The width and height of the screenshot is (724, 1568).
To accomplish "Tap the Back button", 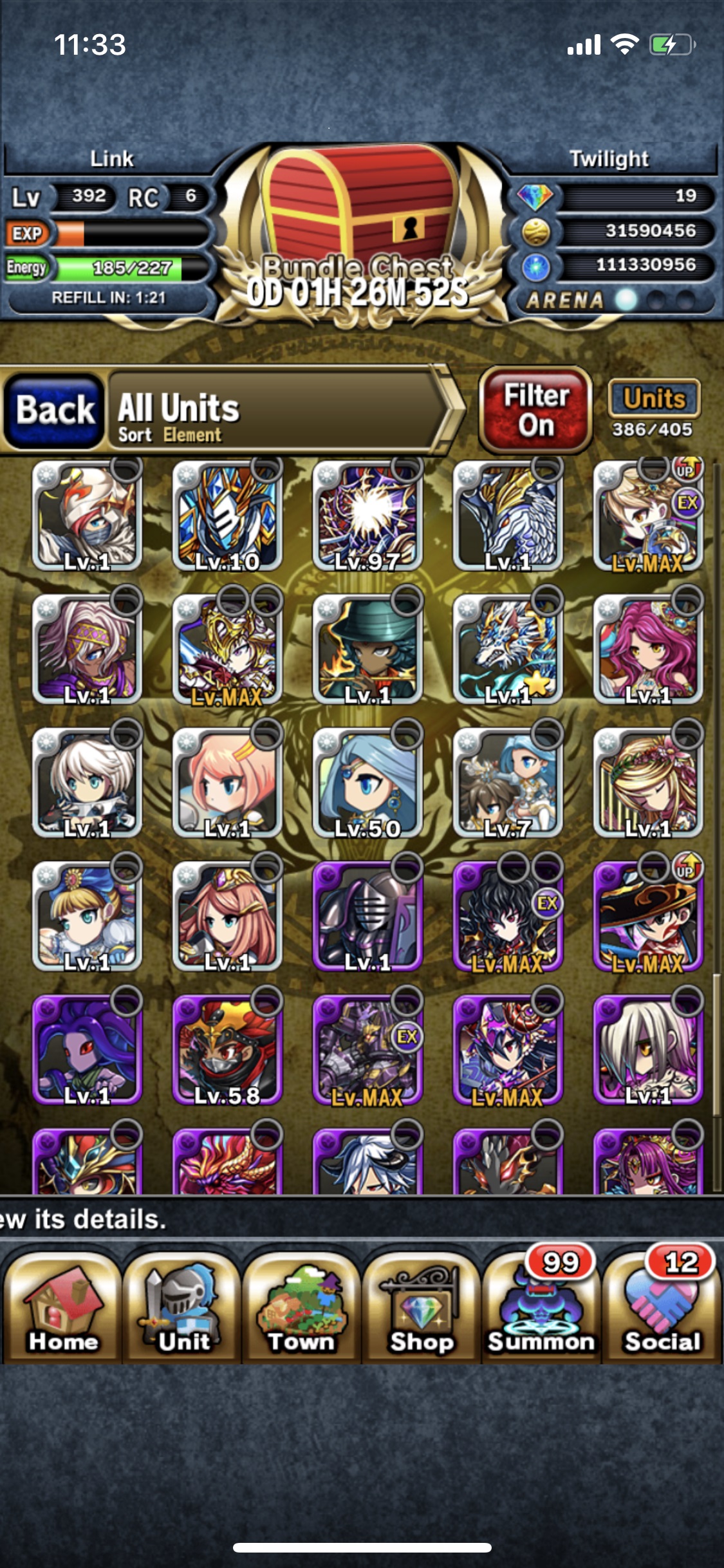I will point(54,410).
